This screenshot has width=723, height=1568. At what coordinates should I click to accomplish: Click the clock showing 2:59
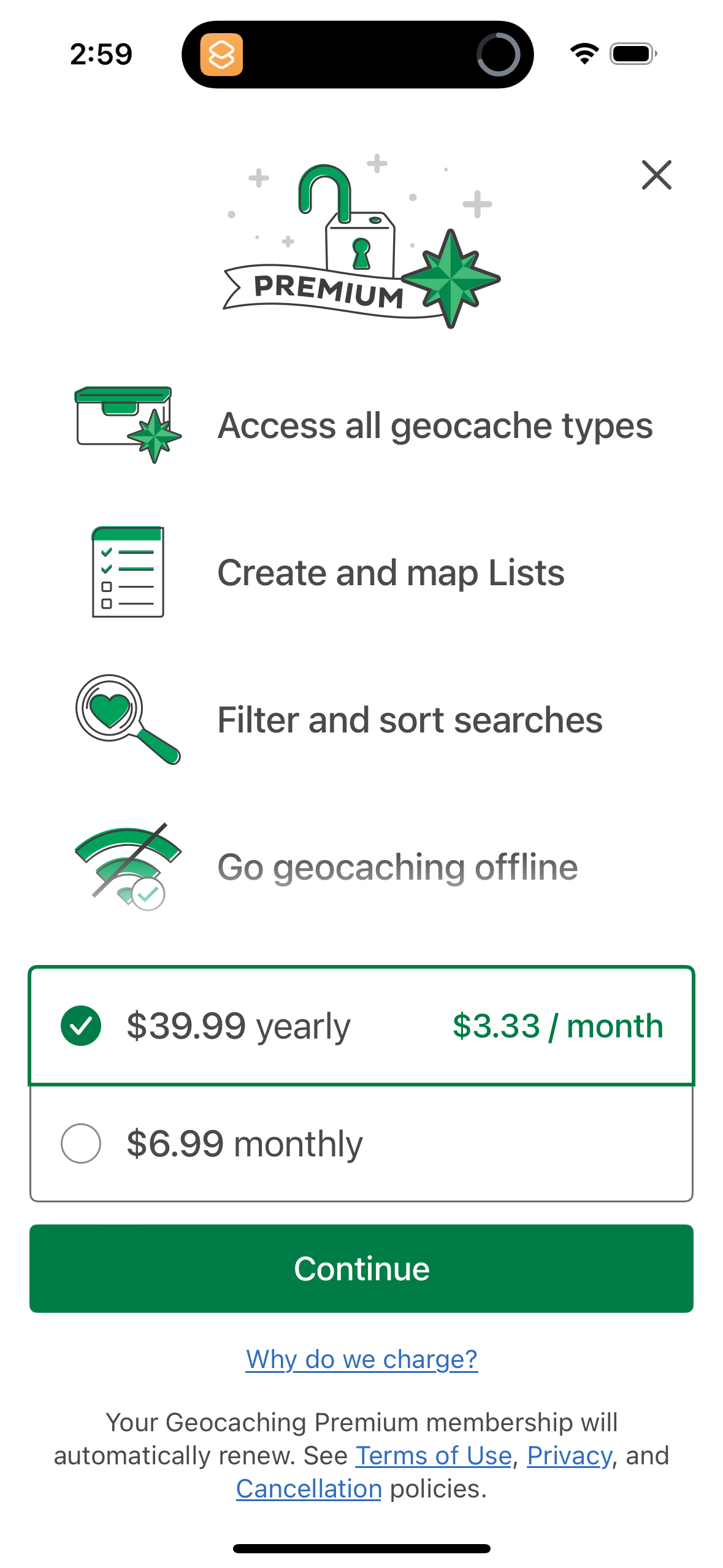coord(100,54)
